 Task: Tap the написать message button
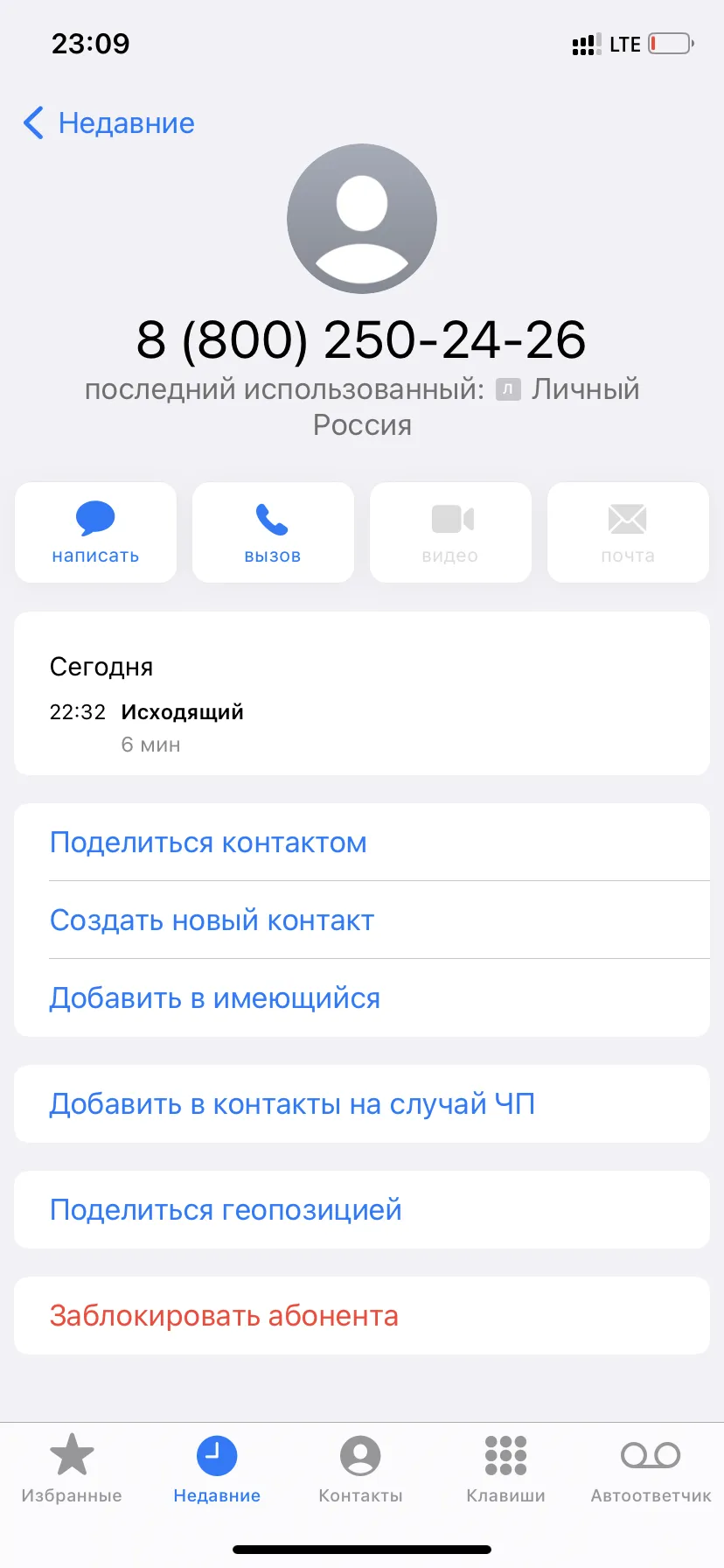(x=96, y=532)
